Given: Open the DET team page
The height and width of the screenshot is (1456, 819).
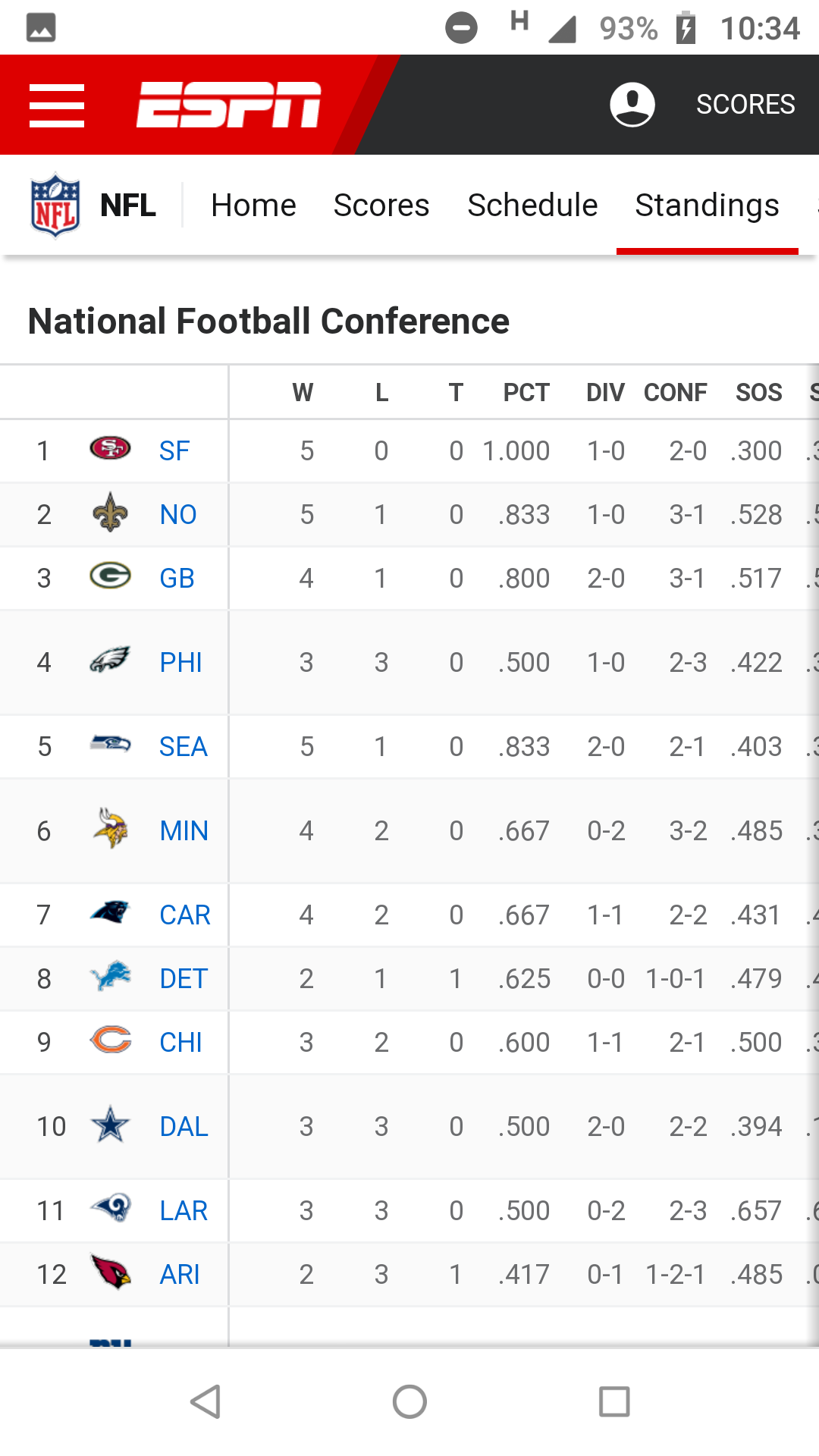Looking at the screenshot, I should point(184,979).
